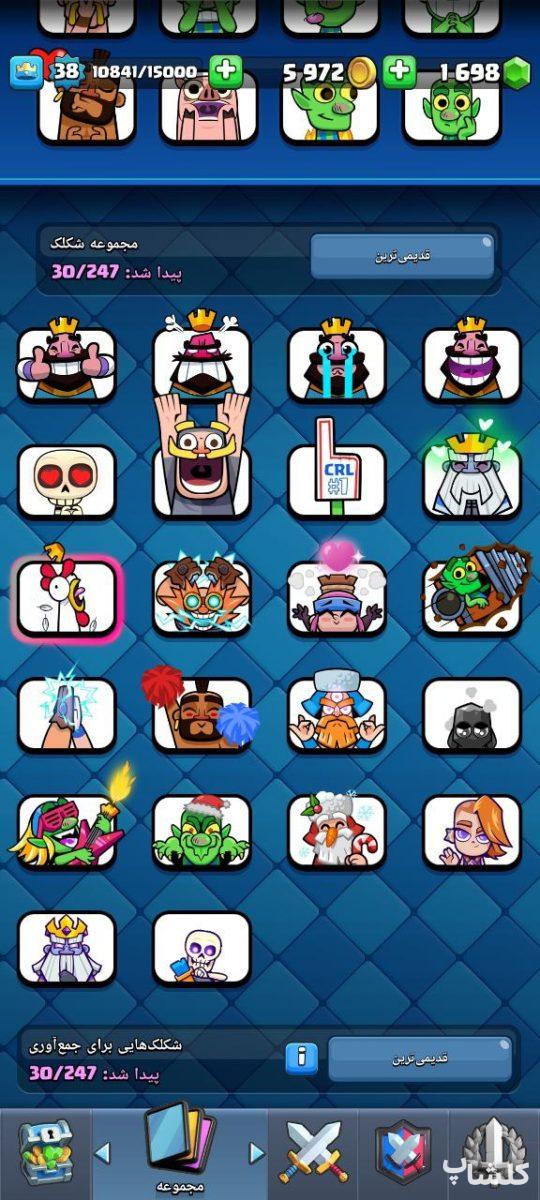Select the goblin drill emote
The height and width of the screenshot is (1200, 540).
(x=472, y=595)
